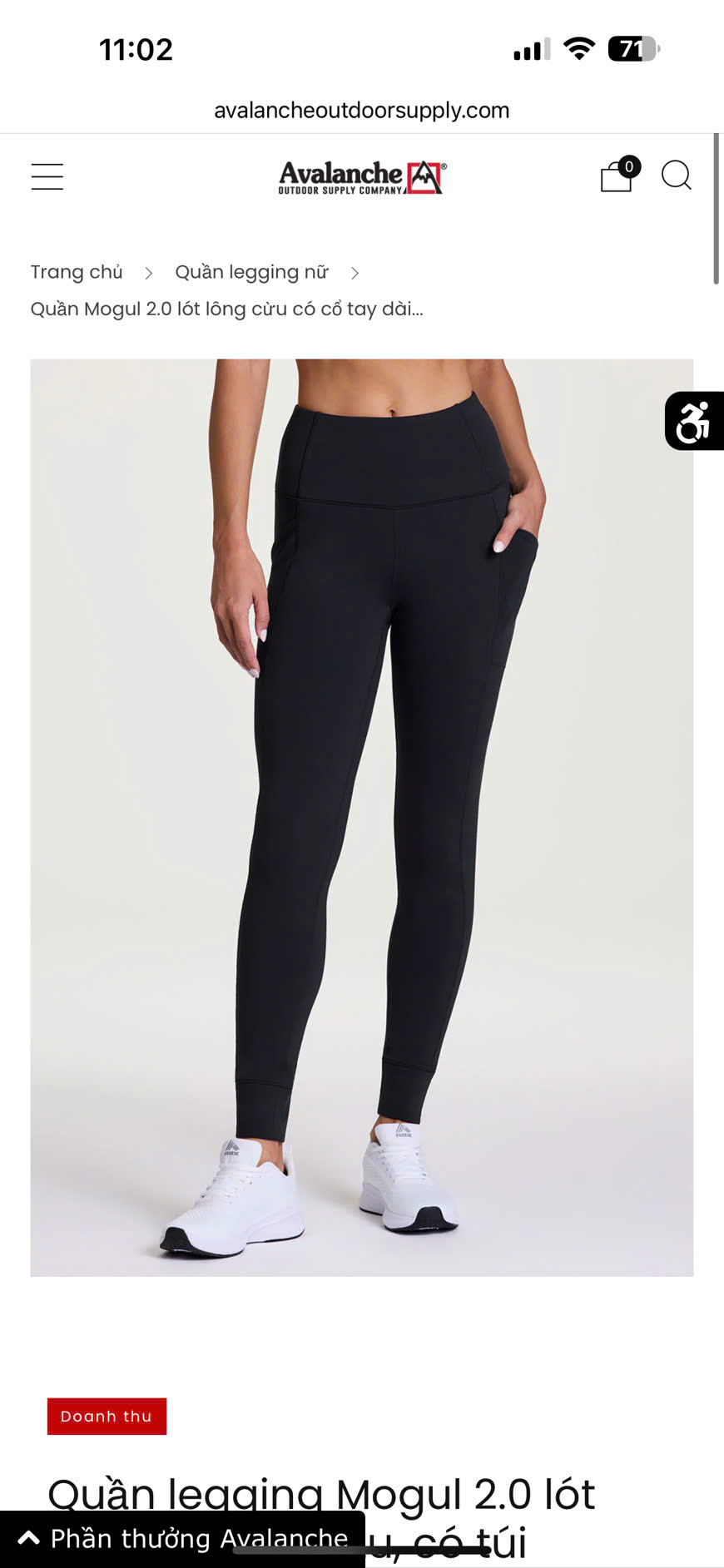
Task: Open the search icon
Action: click(676, 176)
